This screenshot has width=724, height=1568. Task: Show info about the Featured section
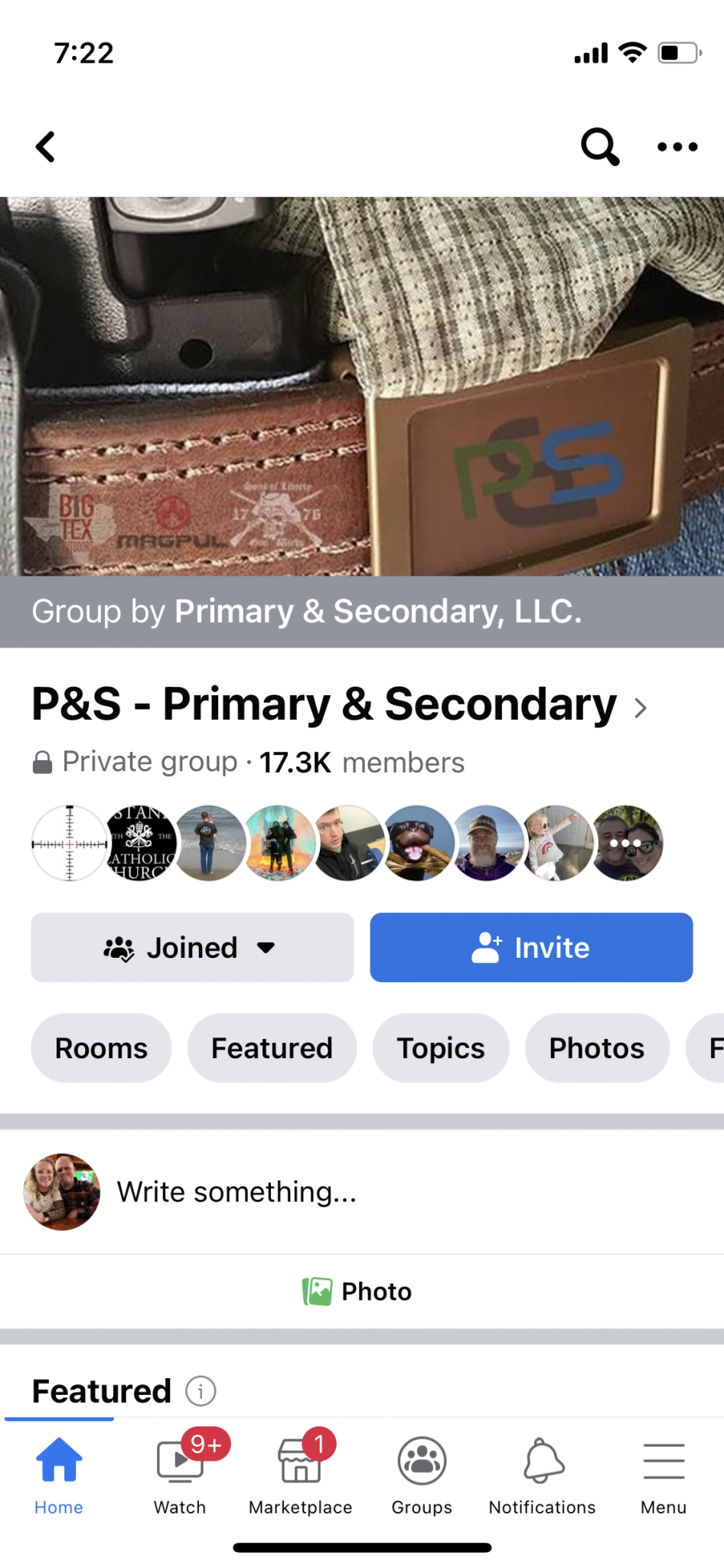[201, 1391]
